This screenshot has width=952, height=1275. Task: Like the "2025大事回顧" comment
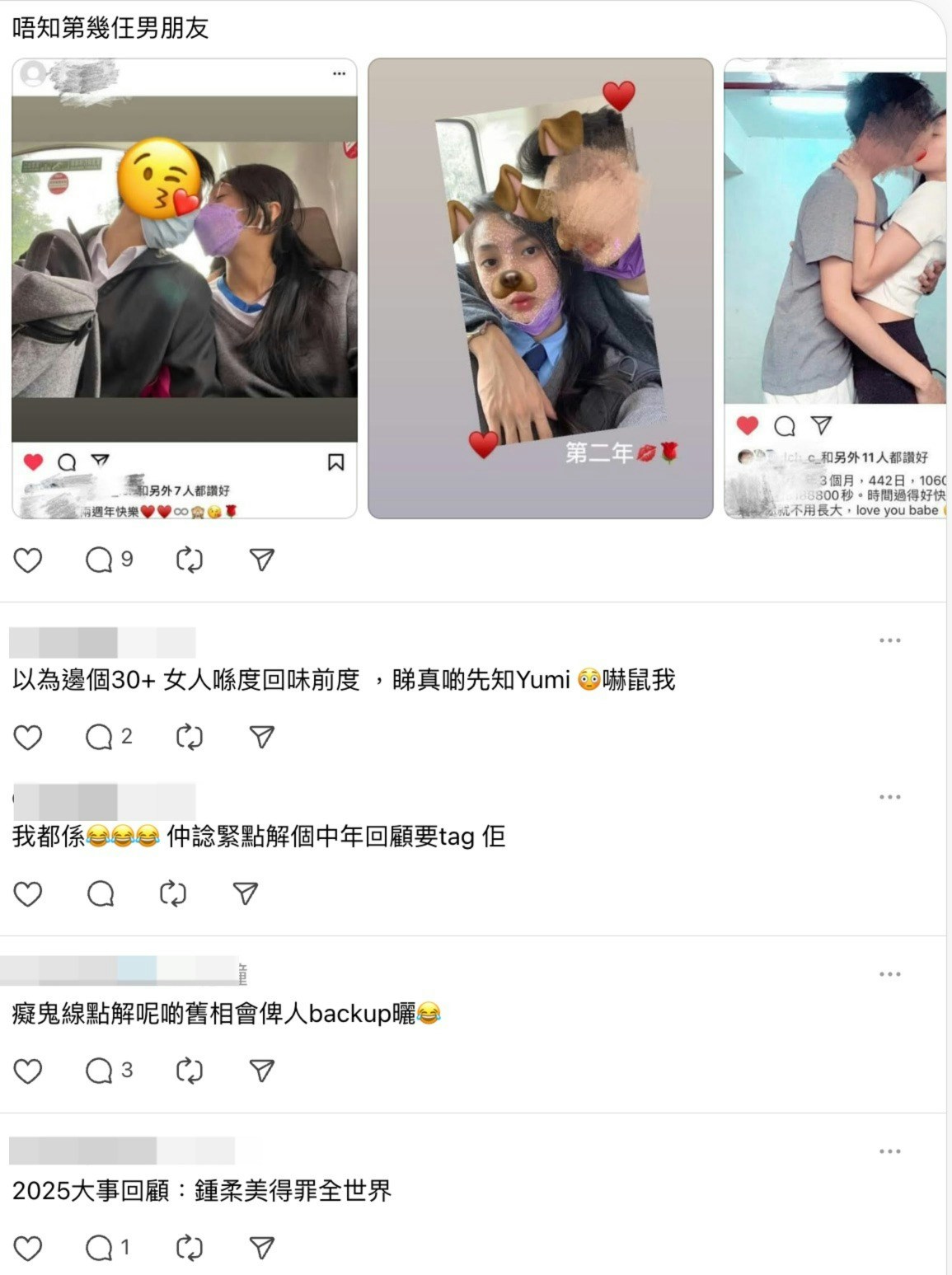pos(28,1248)
